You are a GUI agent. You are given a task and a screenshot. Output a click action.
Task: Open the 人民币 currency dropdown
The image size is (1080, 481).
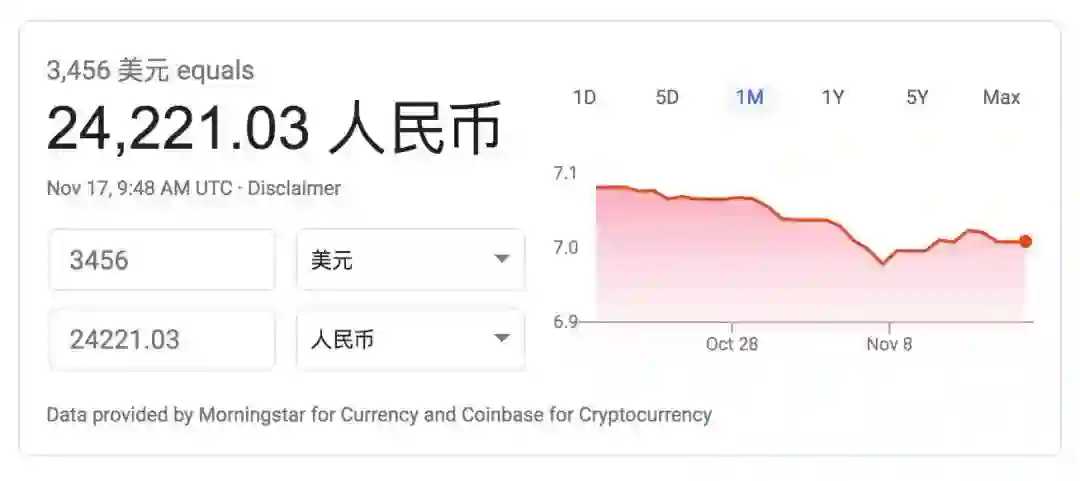tap(411, 340)
